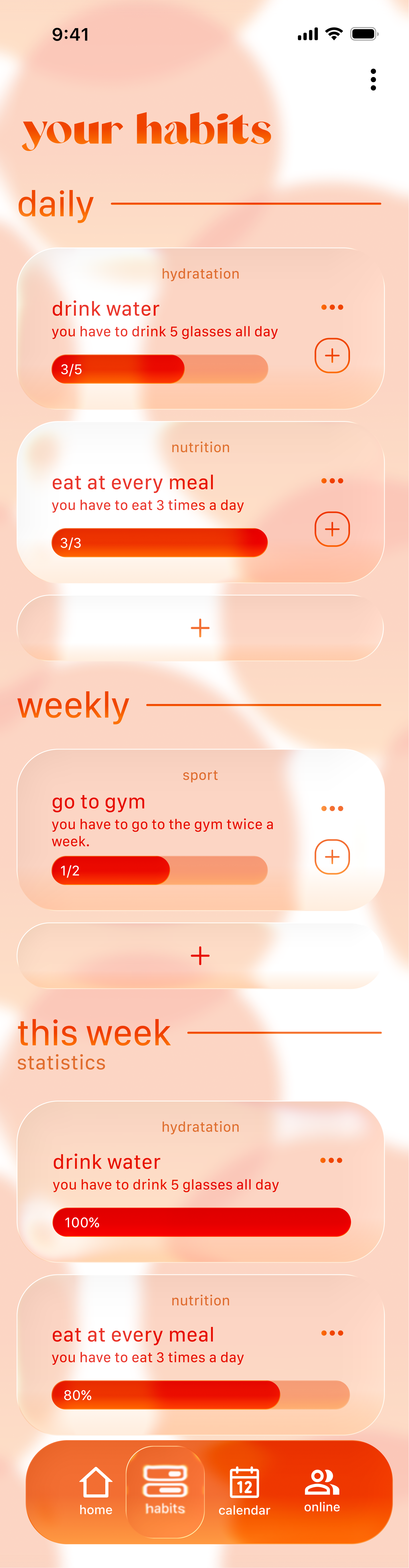Open options for go to gym habit

[x=332, y=808]
